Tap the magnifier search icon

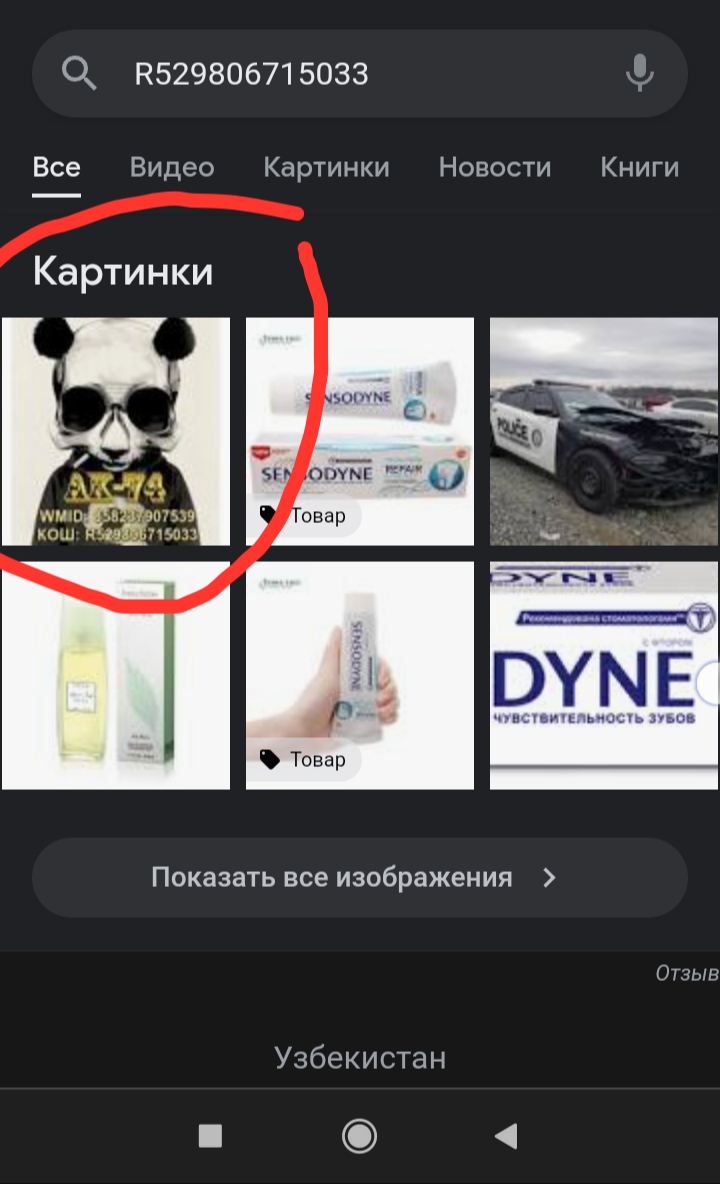point(78,73)
